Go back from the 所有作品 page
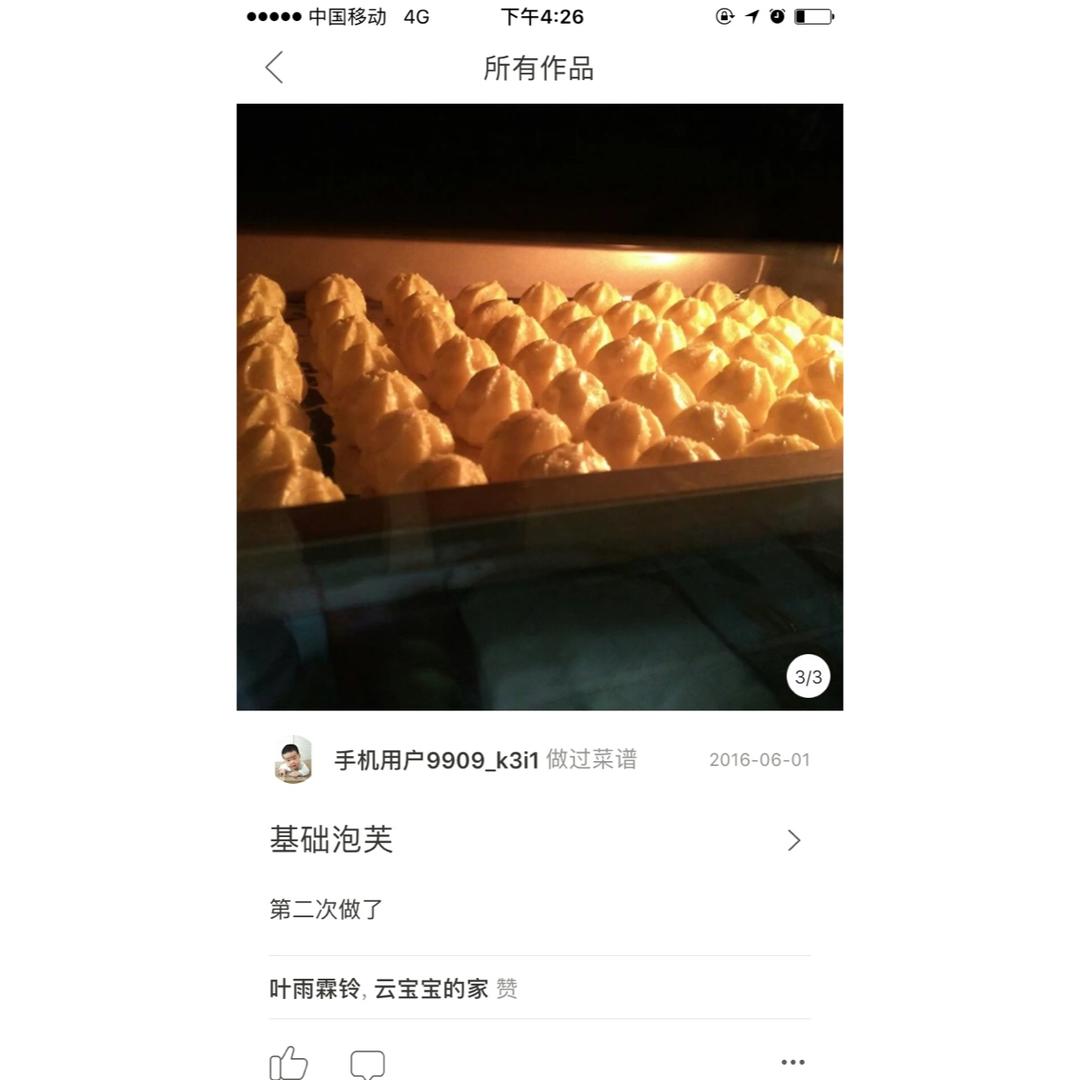The width and height of the screenshot is (1080, 1080). [274, 68]
